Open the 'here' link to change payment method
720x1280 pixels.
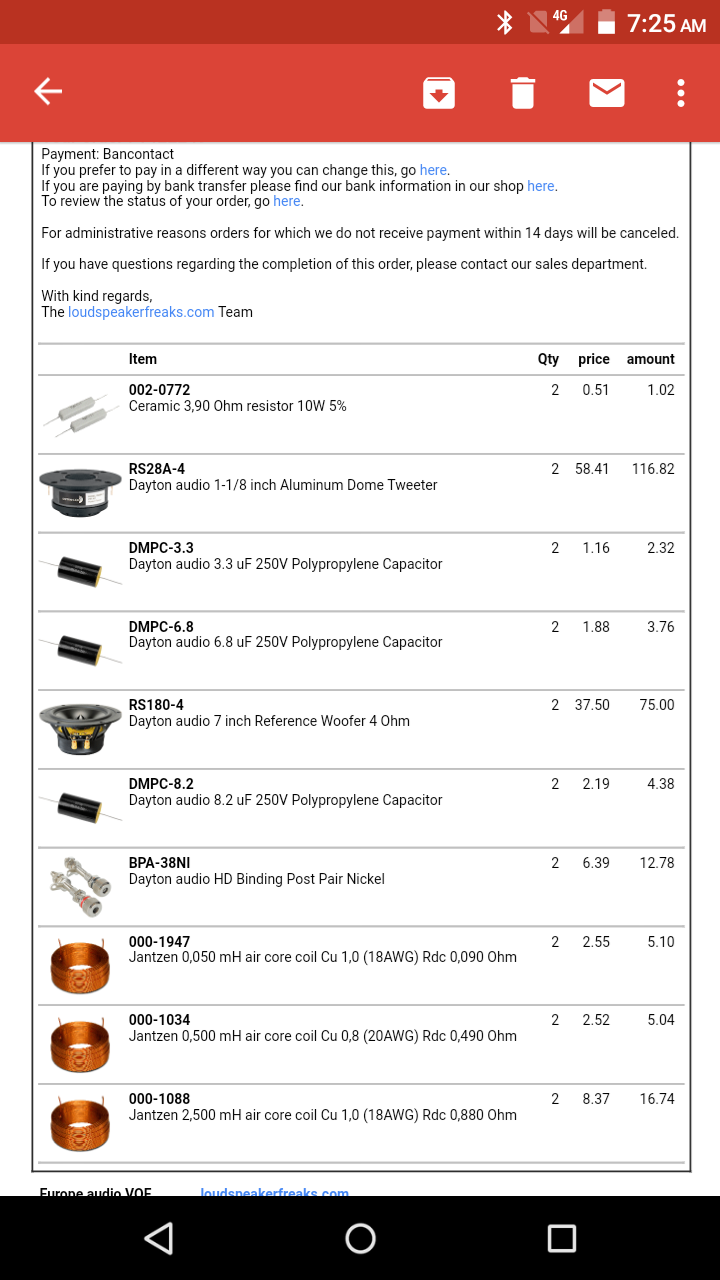click(x=433, y=170)
